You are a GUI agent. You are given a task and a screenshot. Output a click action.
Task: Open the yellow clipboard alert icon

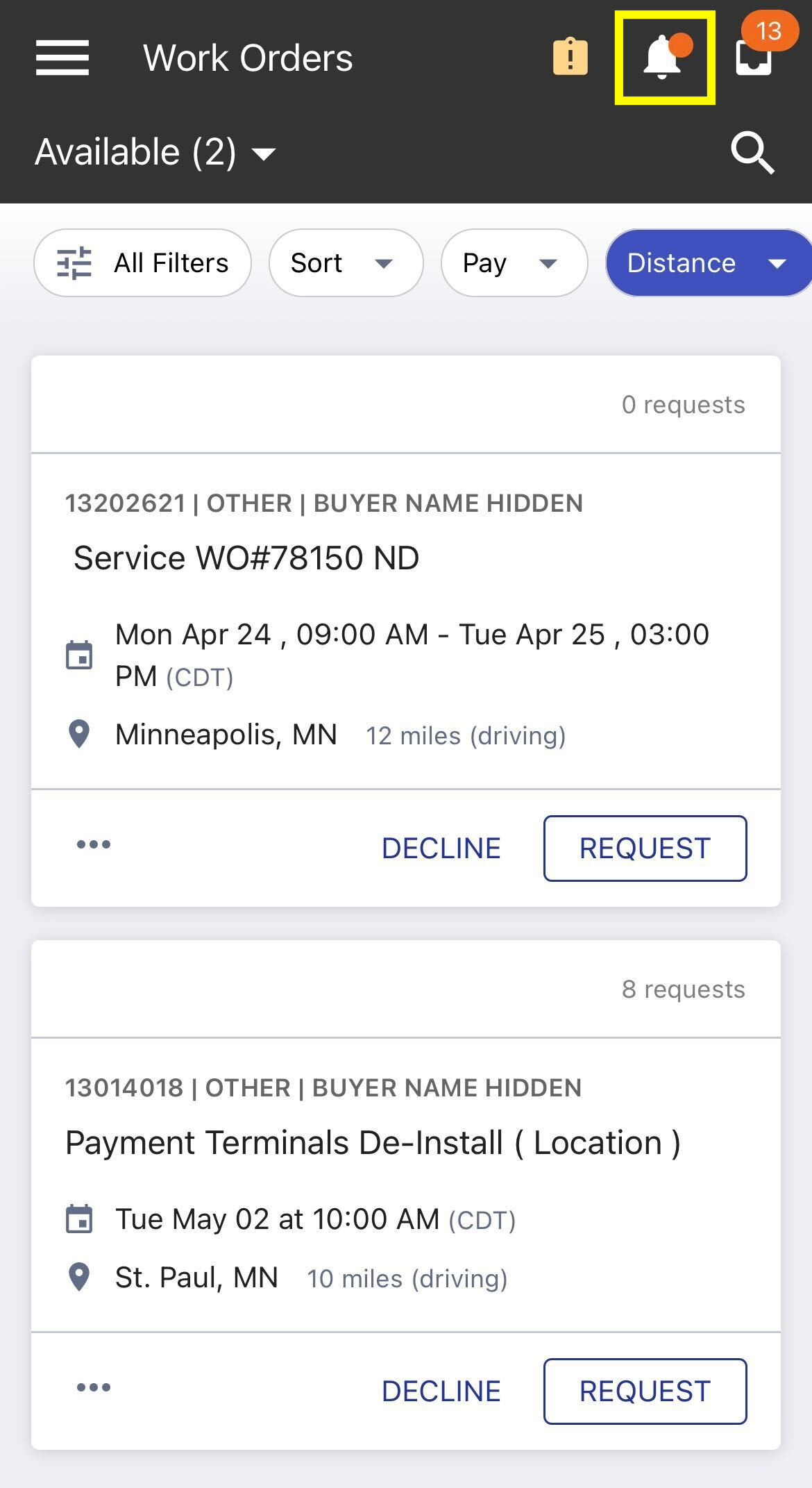[570, 57]
